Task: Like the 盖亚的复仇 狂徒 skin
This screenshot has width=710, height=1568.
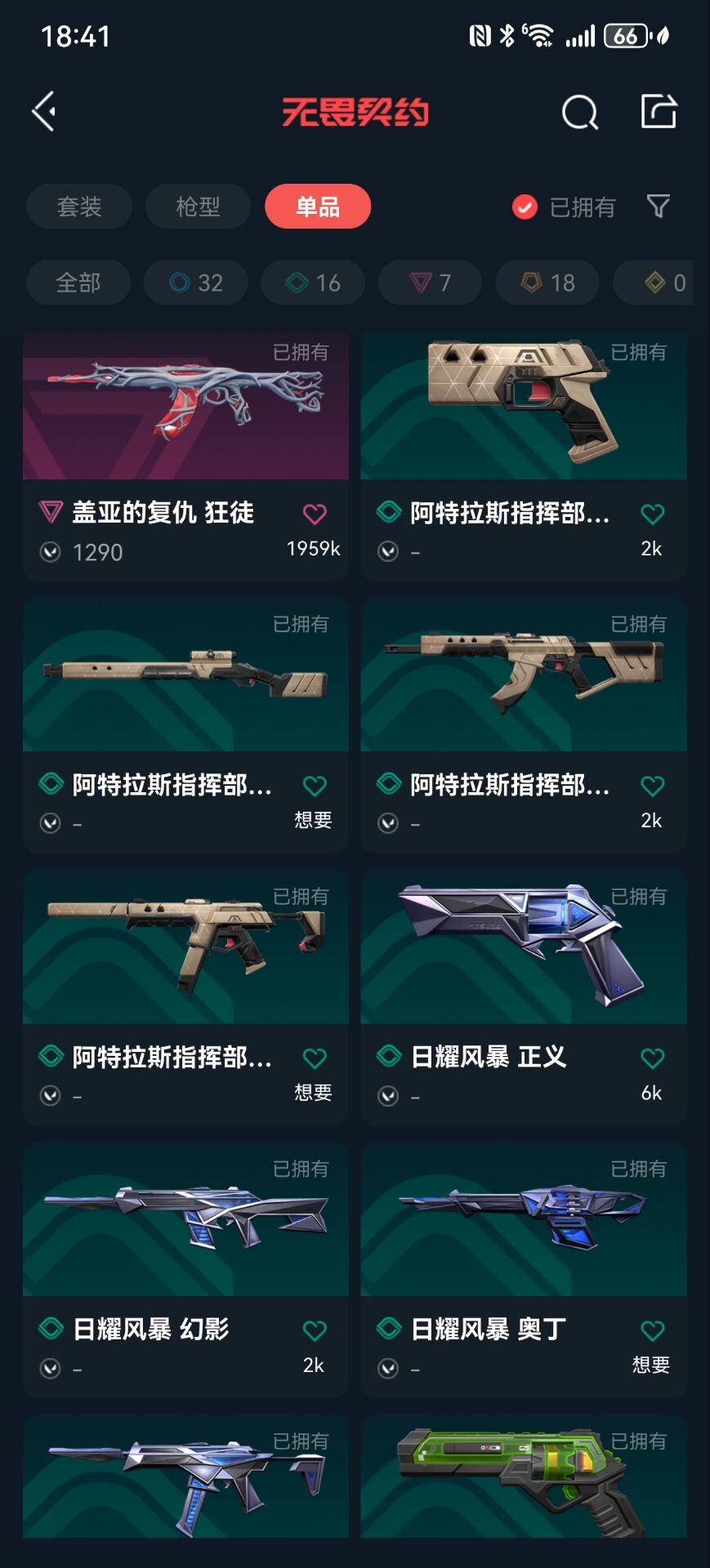Action: [315, 514]
